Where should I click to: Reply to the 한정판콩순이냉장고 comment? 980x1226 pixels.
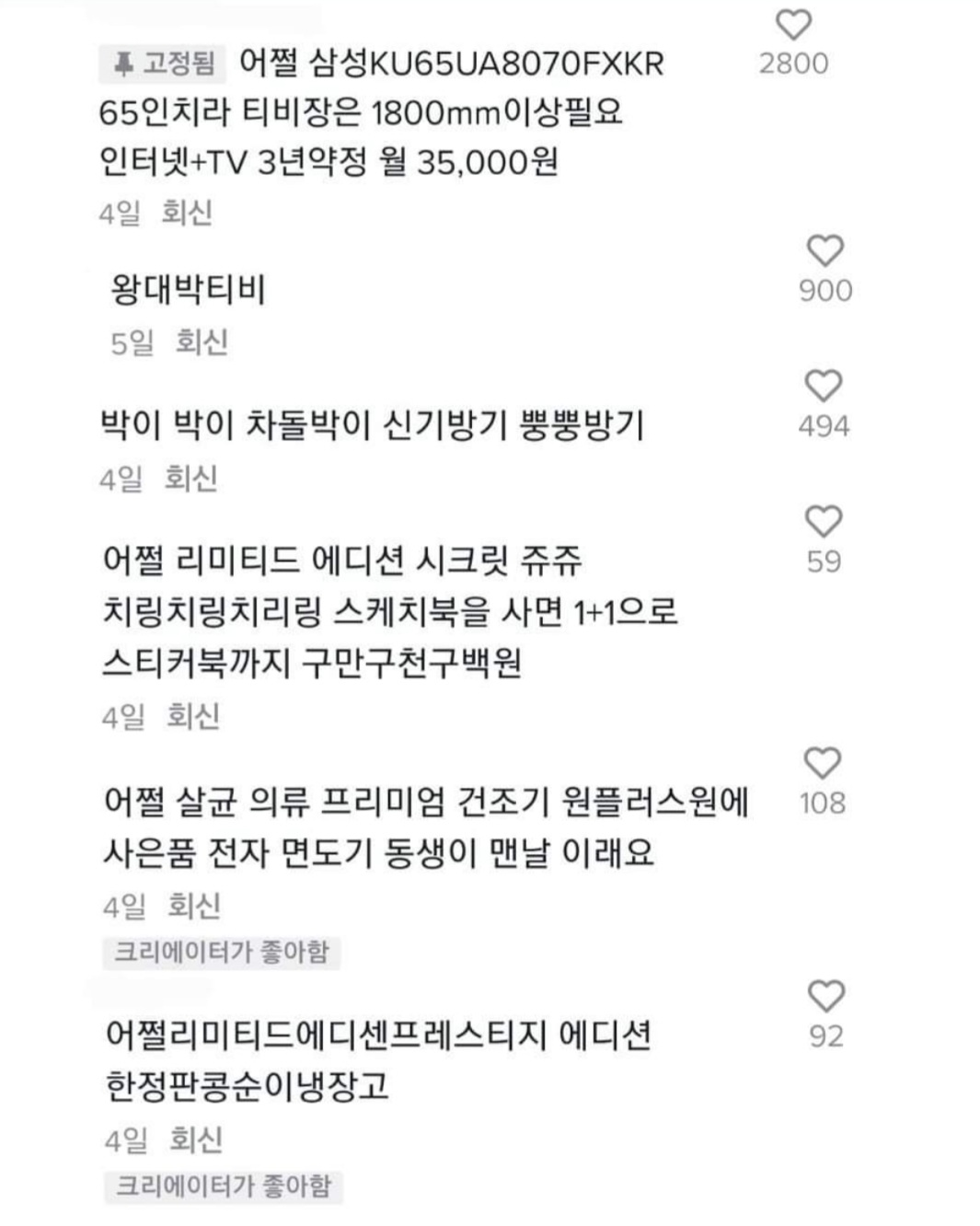(196, 1139)
